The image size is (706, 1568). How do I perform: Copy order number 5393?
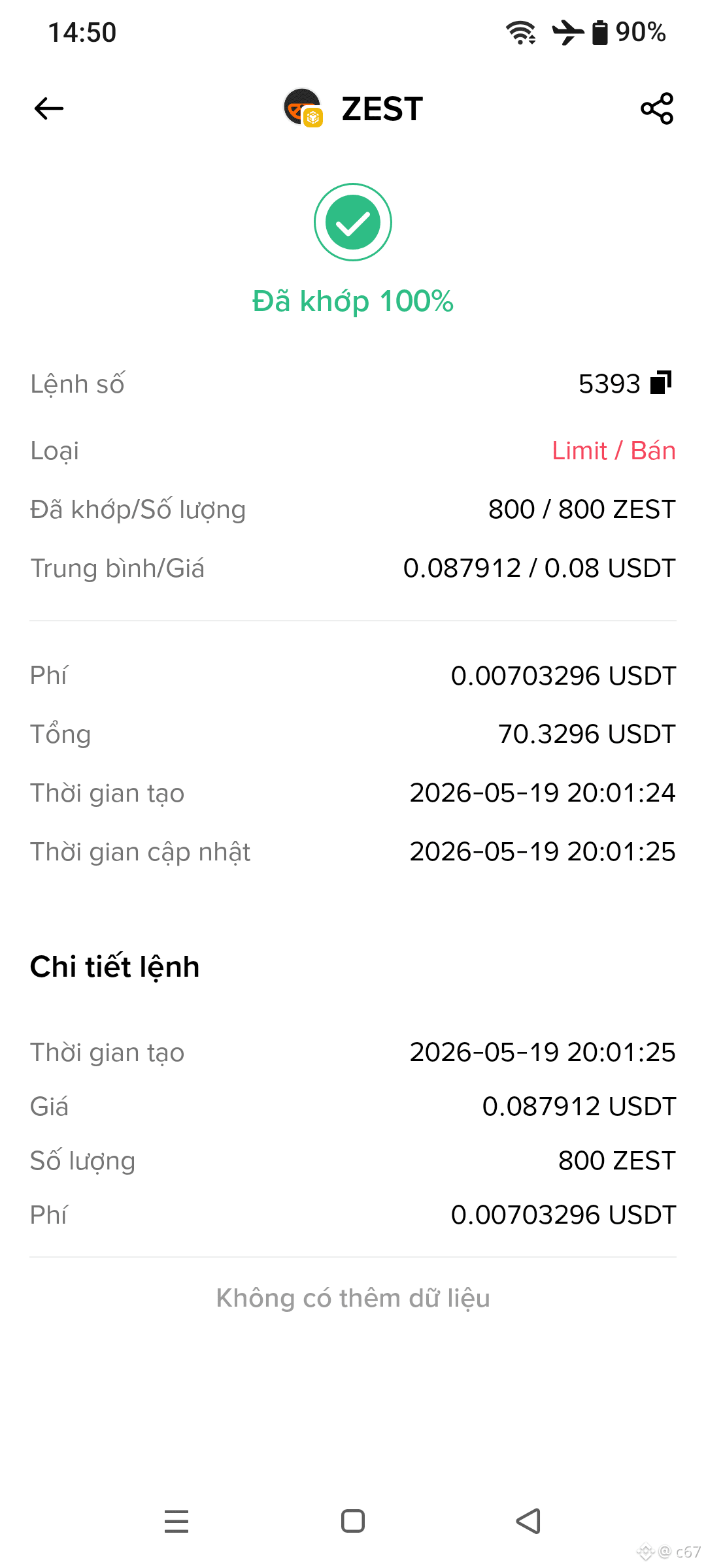(661, 383)
